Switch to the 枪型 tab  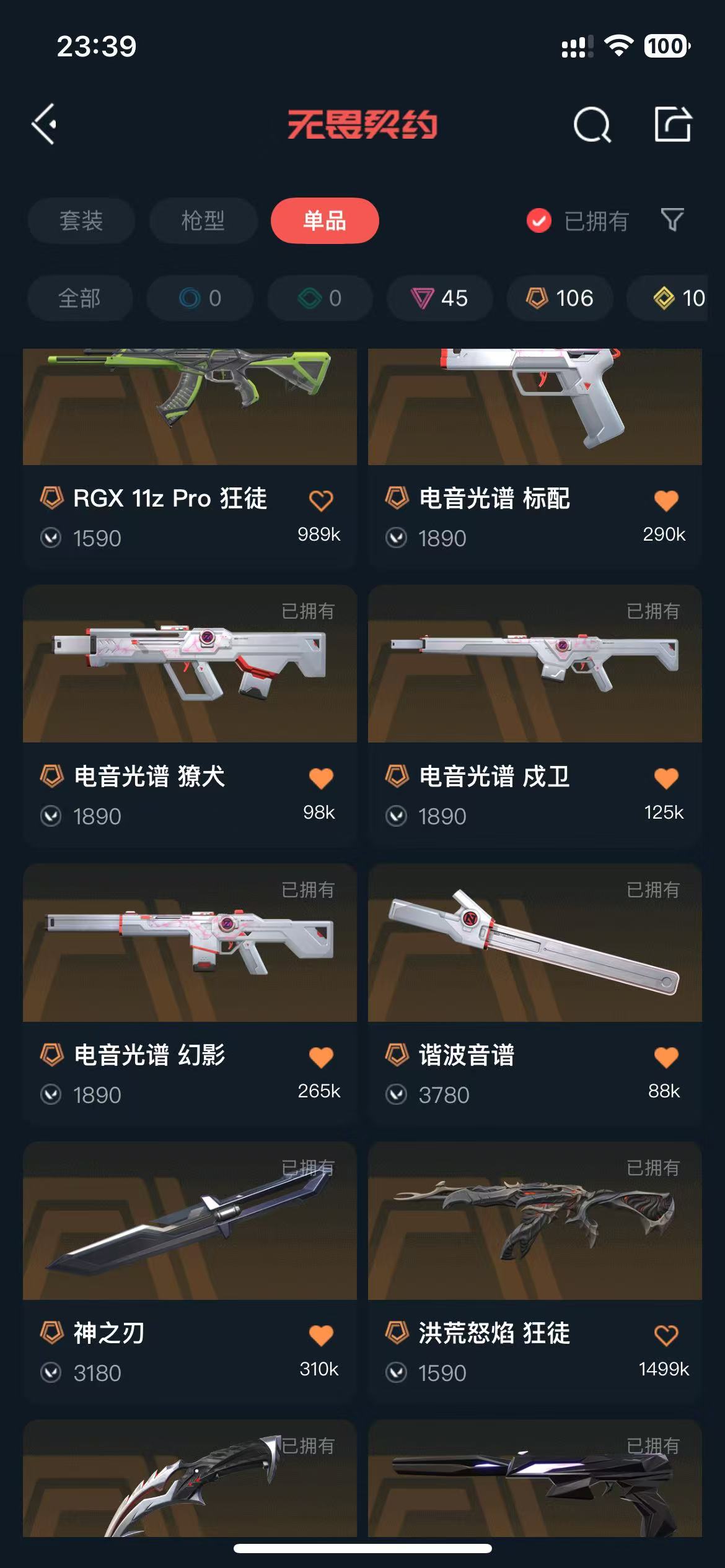click(203, 221)
